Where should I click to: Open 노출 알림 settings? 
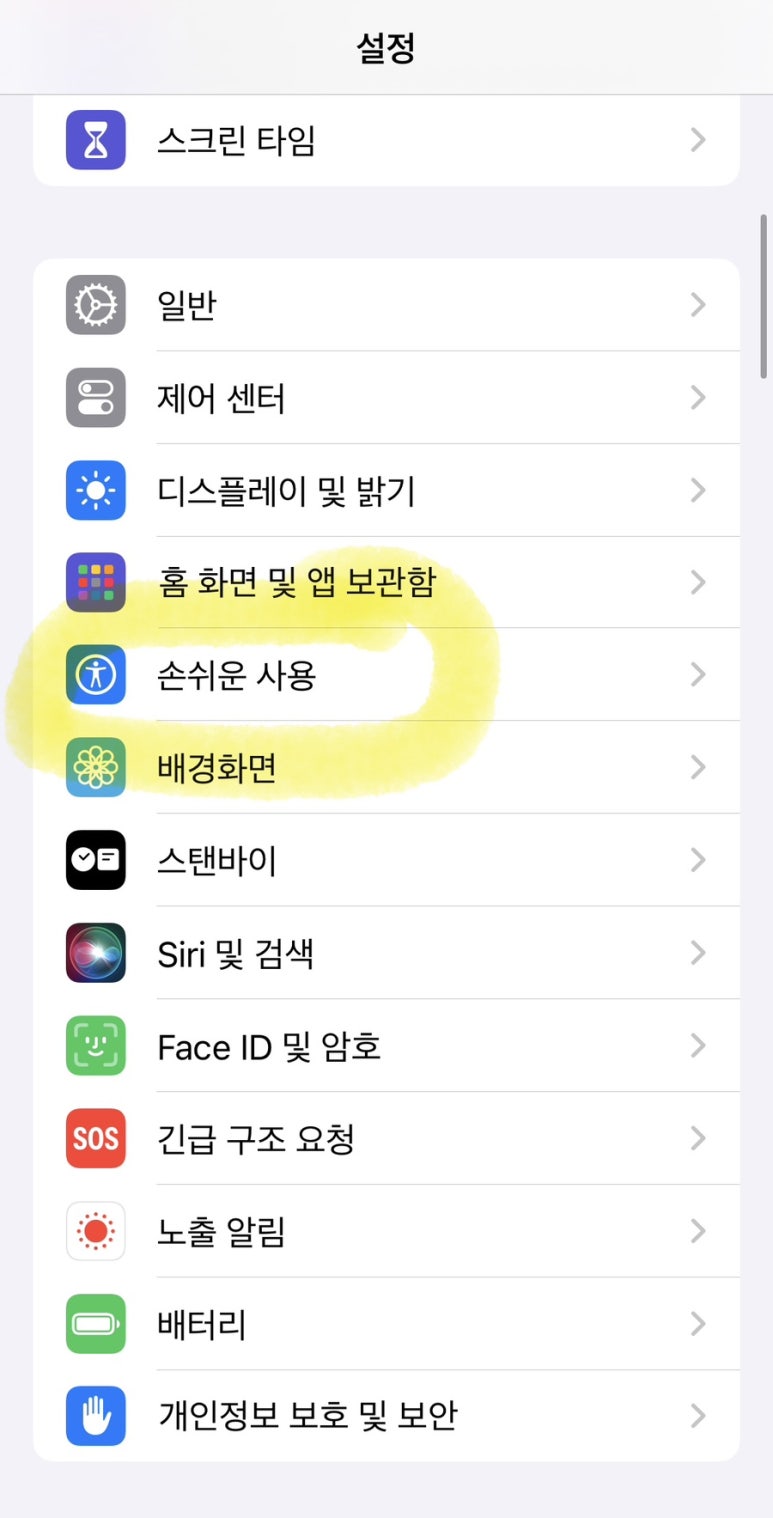[386, 1231]
